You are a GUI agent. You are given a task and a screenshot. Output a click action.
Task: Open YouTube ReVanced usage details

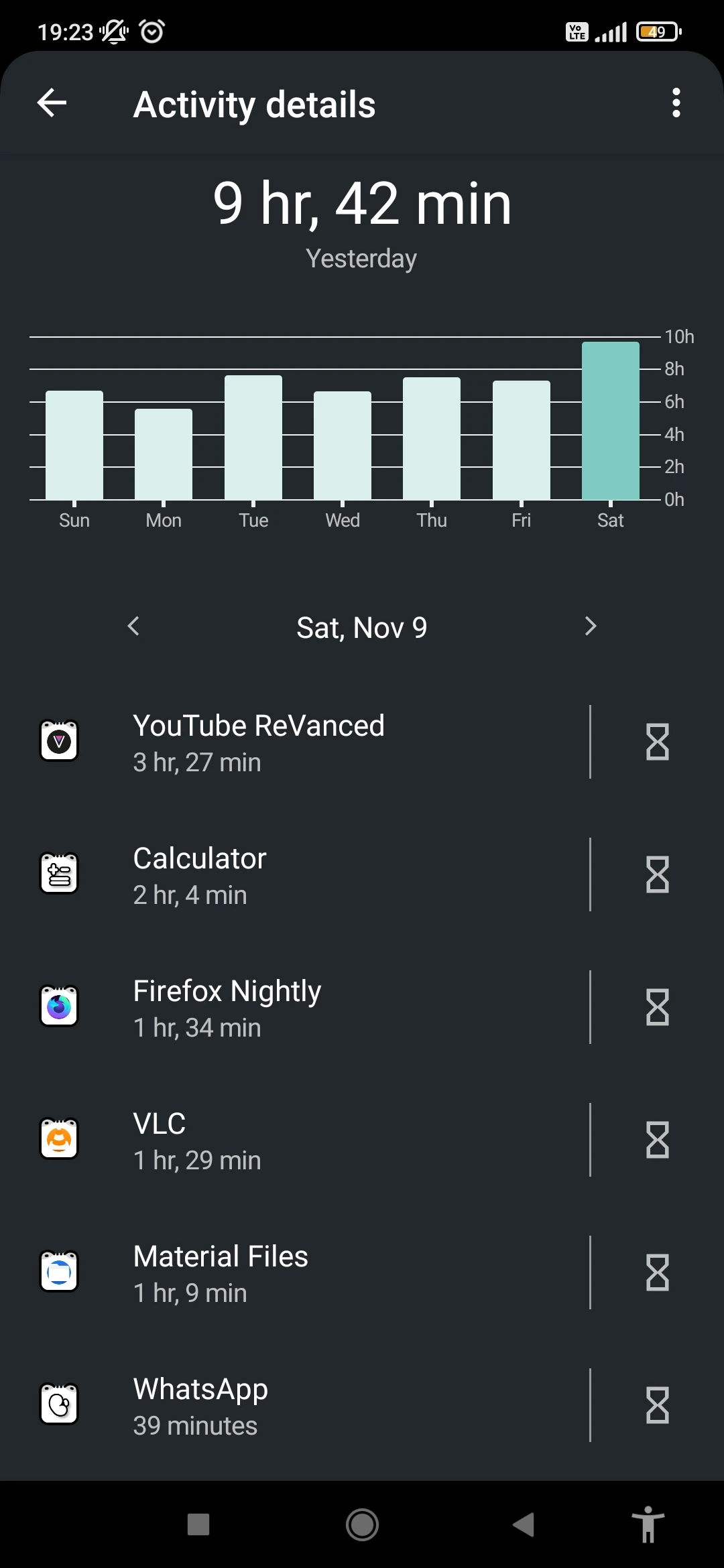295,742
